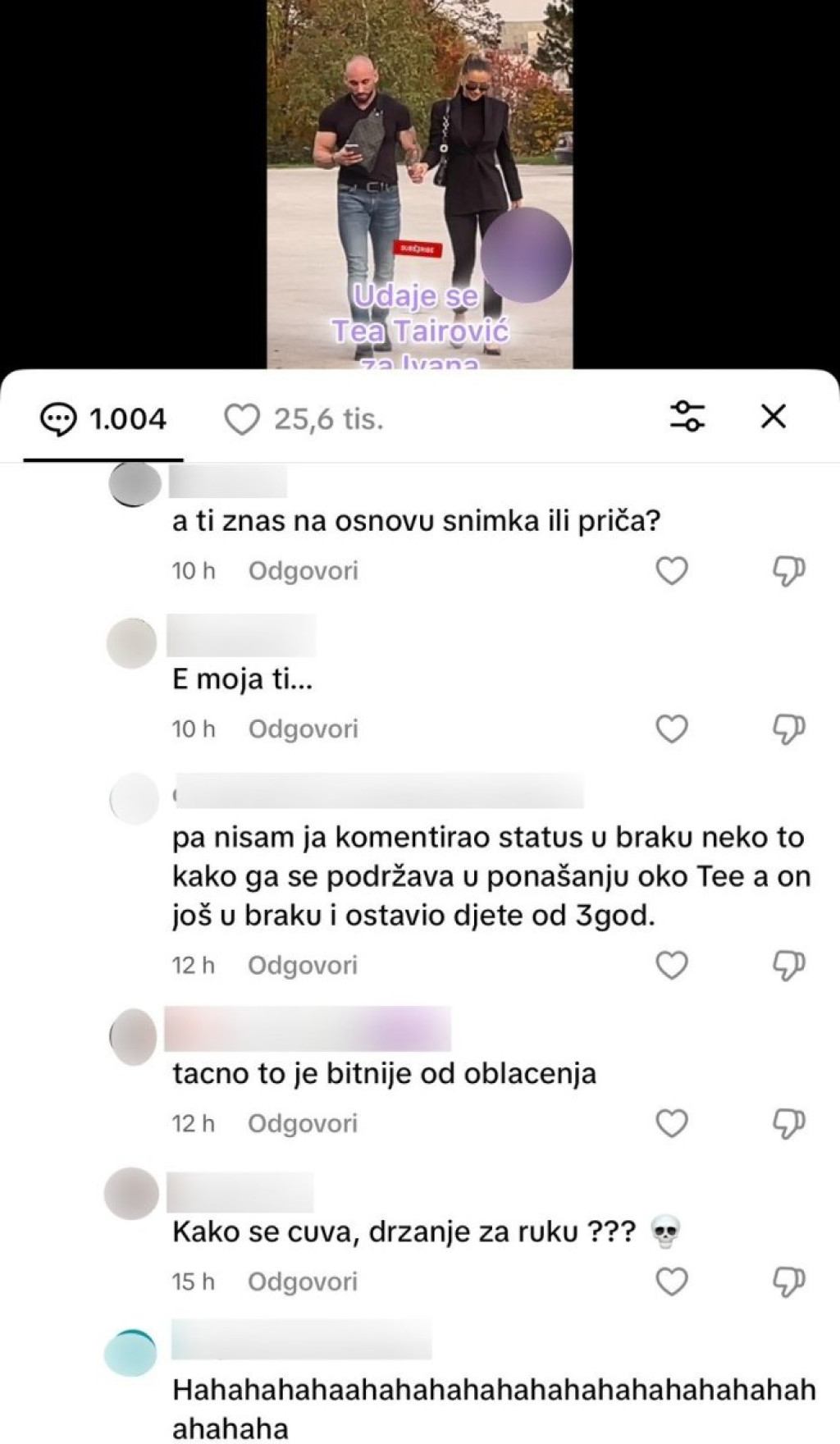Open comment filter options
This screenshot has height=1444, width=840.
coord(687,417)
